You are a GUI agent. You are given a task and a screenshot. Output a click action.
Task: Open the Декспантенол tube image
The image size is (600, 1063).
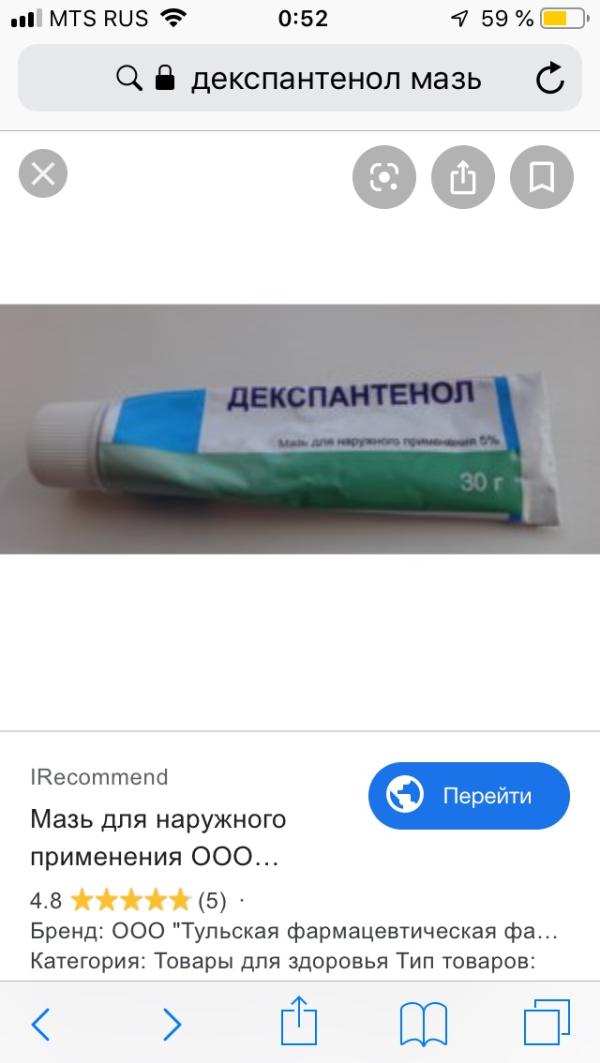tap(300, 429)
